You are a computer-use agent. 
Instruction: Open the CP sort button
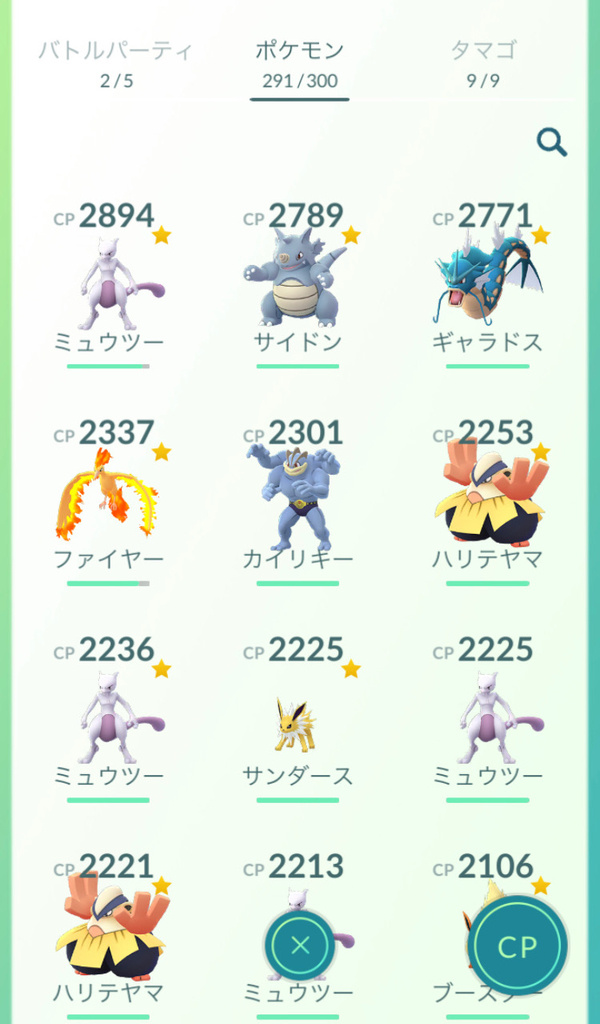(x=518, y=945)
